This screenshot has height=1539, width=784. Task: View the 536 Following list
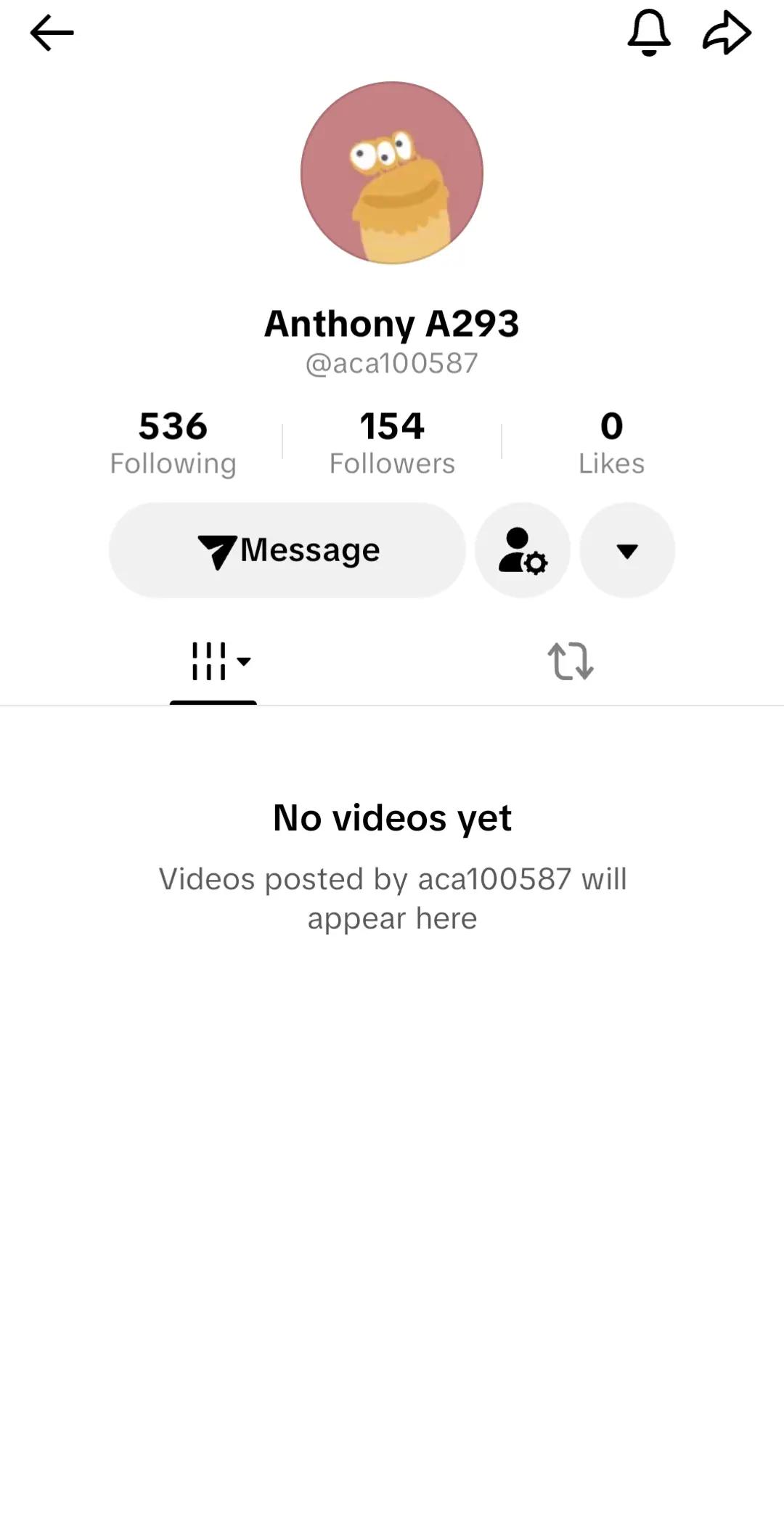(x=173, y=443)
